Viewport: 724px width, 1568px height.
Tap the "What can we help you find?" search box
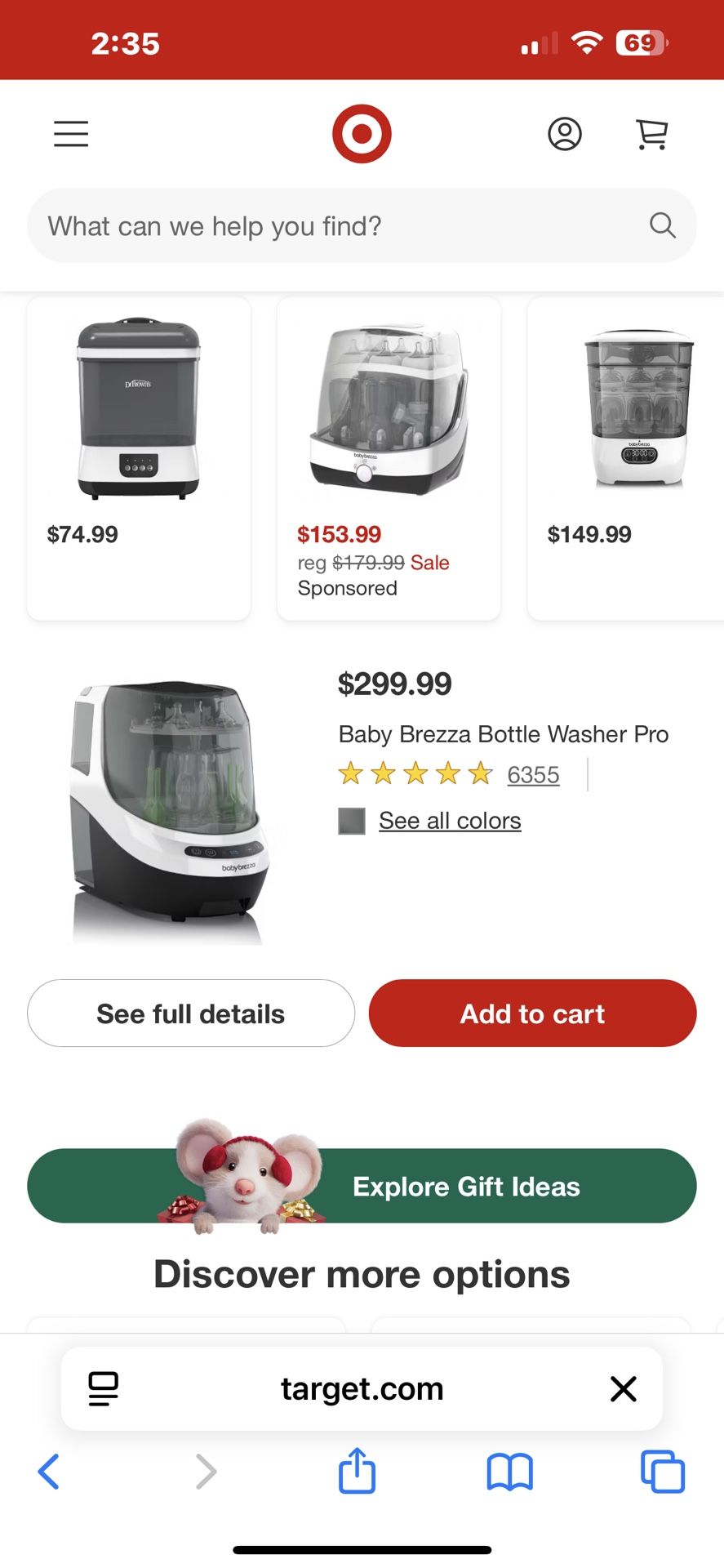(x=343, y=226)
